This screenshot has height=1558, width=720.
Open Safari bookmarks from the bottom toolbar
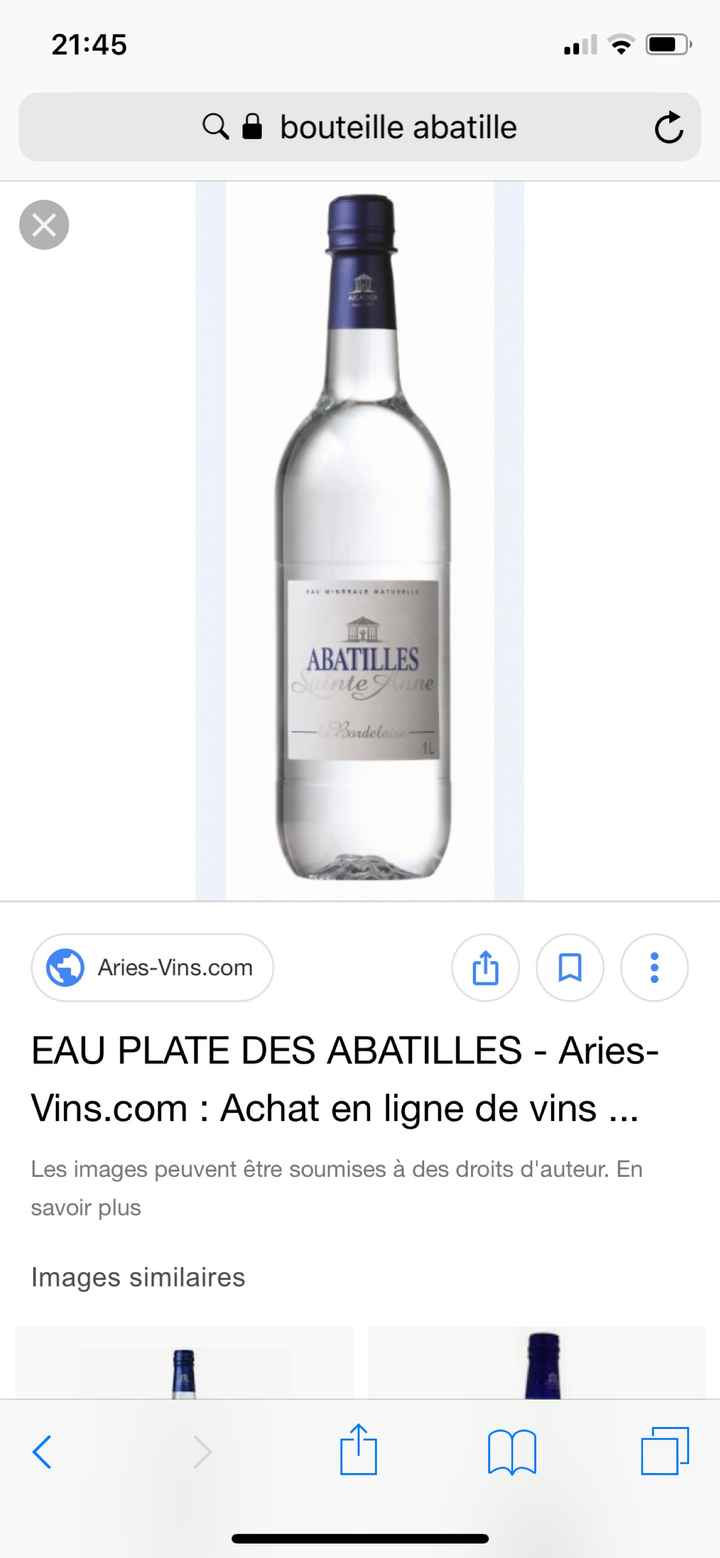tap(511, 1451)
